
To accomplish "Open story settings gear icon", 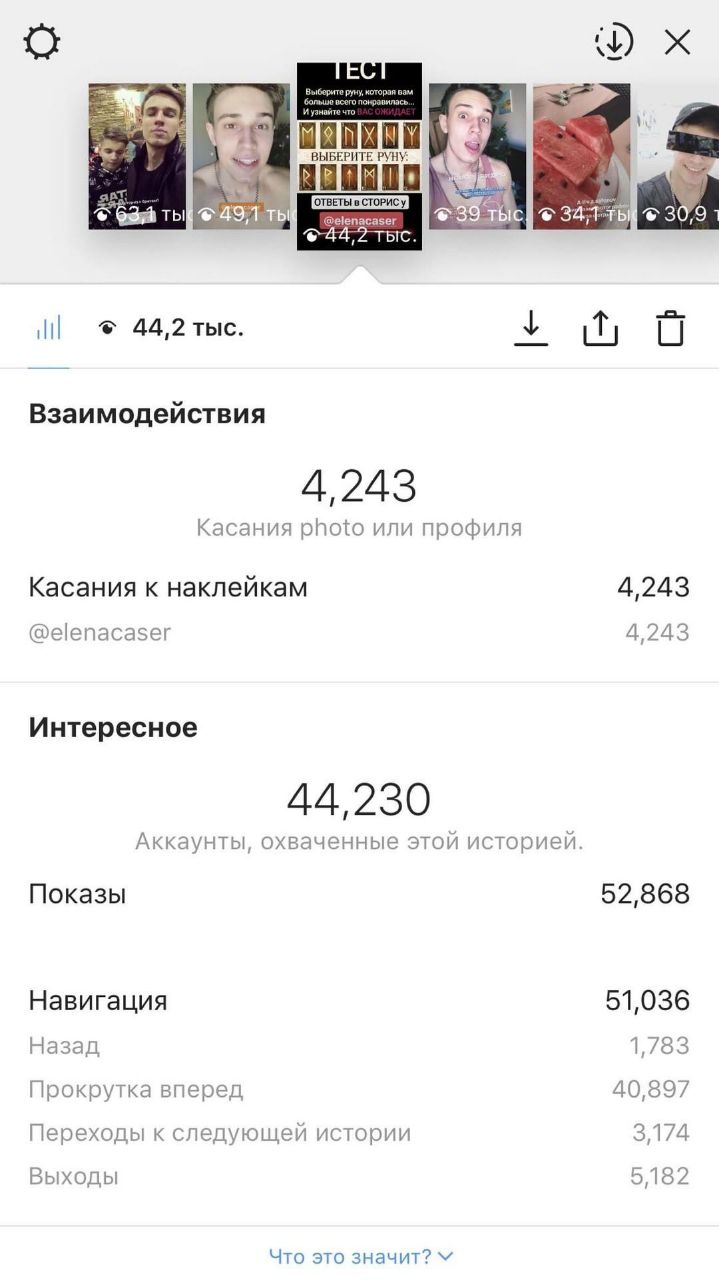I will [x=42, y=42].
